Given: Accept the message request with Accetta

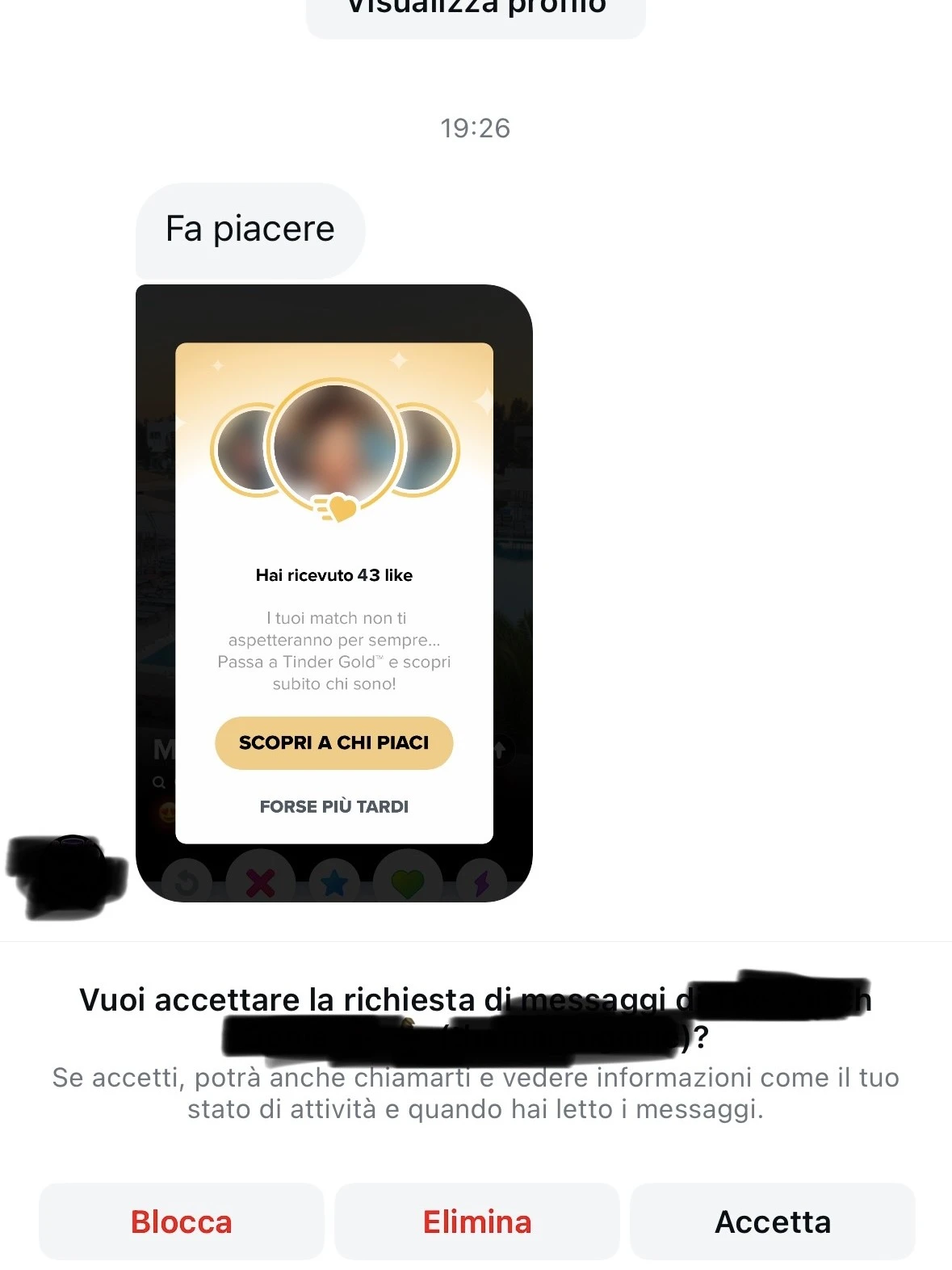Looking at the screenshot, I should [x=772, y=1221].
